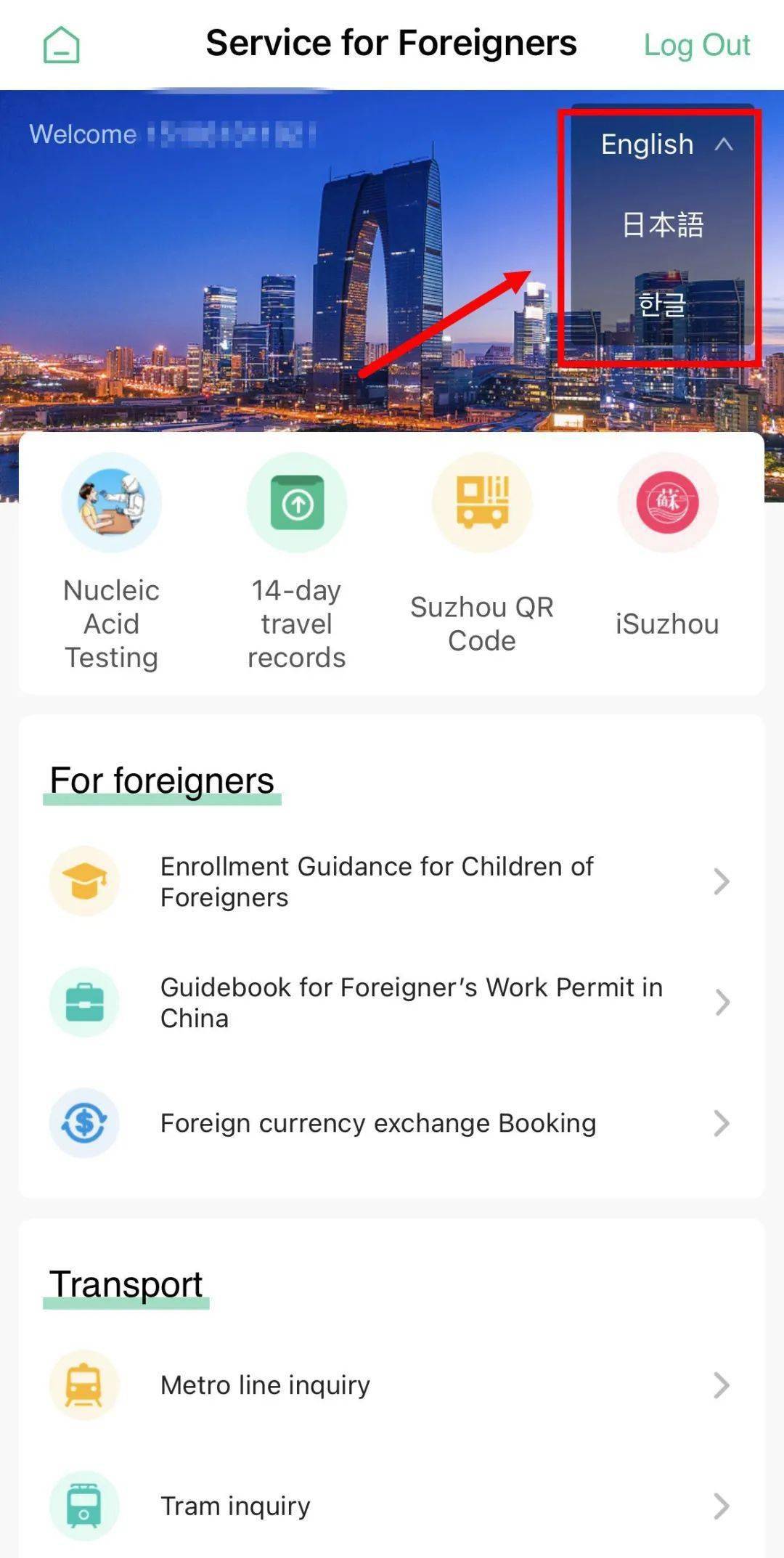Select English as display language
This screenshot has width=784, height=1558.
(647, 144)
